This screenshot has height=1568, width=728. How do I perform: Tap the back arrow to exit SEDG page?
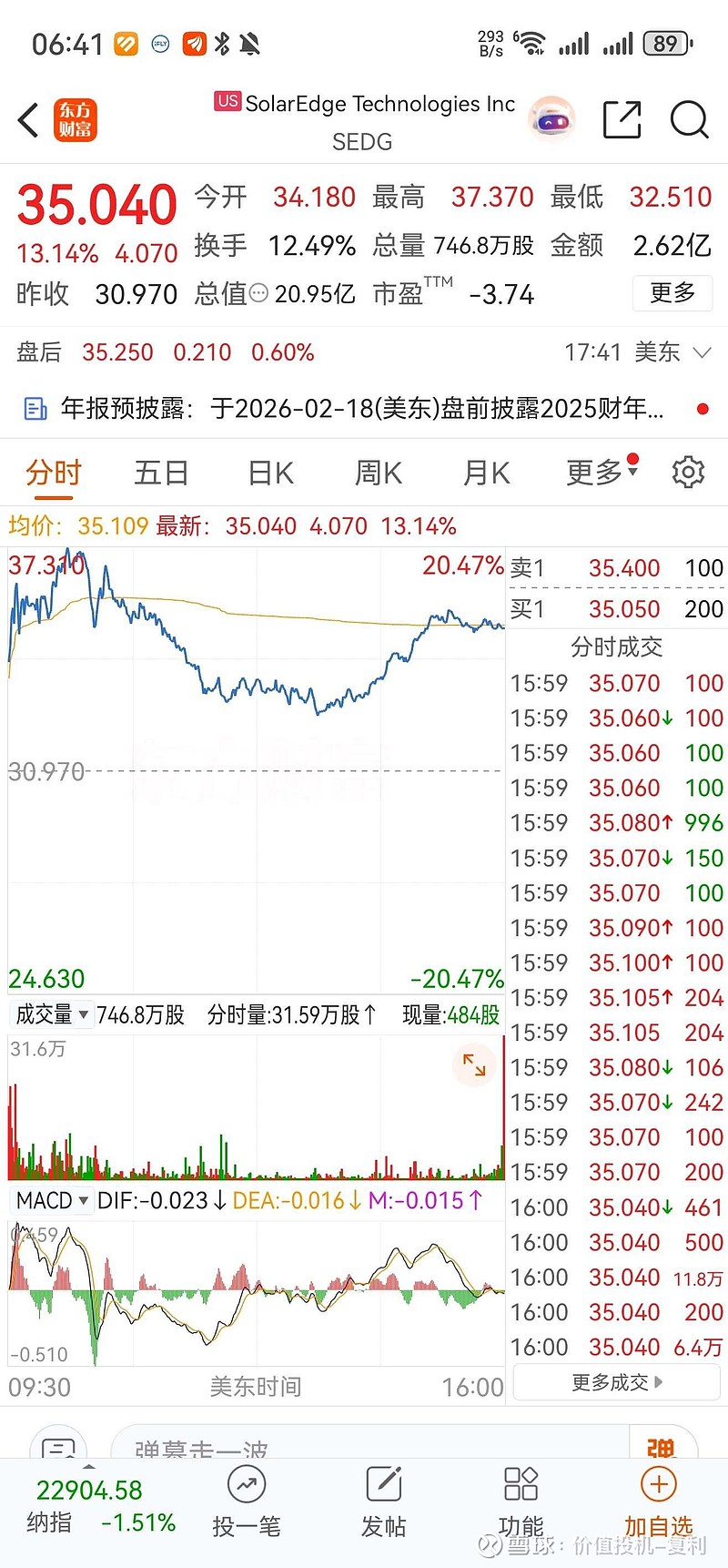(x=27, y=119)
